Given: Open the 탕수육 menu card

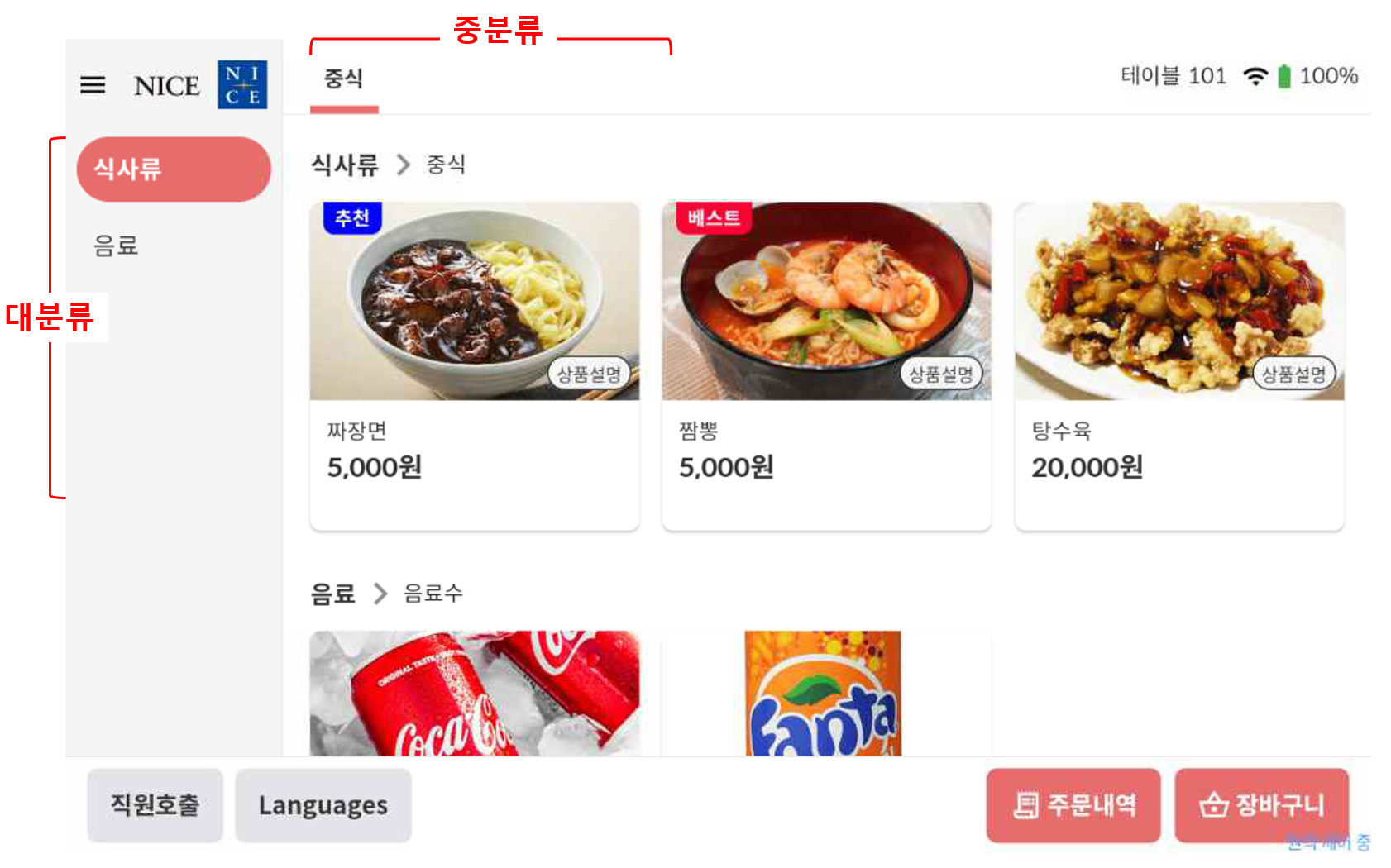Looking at the screenshot, I should click(1178, 446).
